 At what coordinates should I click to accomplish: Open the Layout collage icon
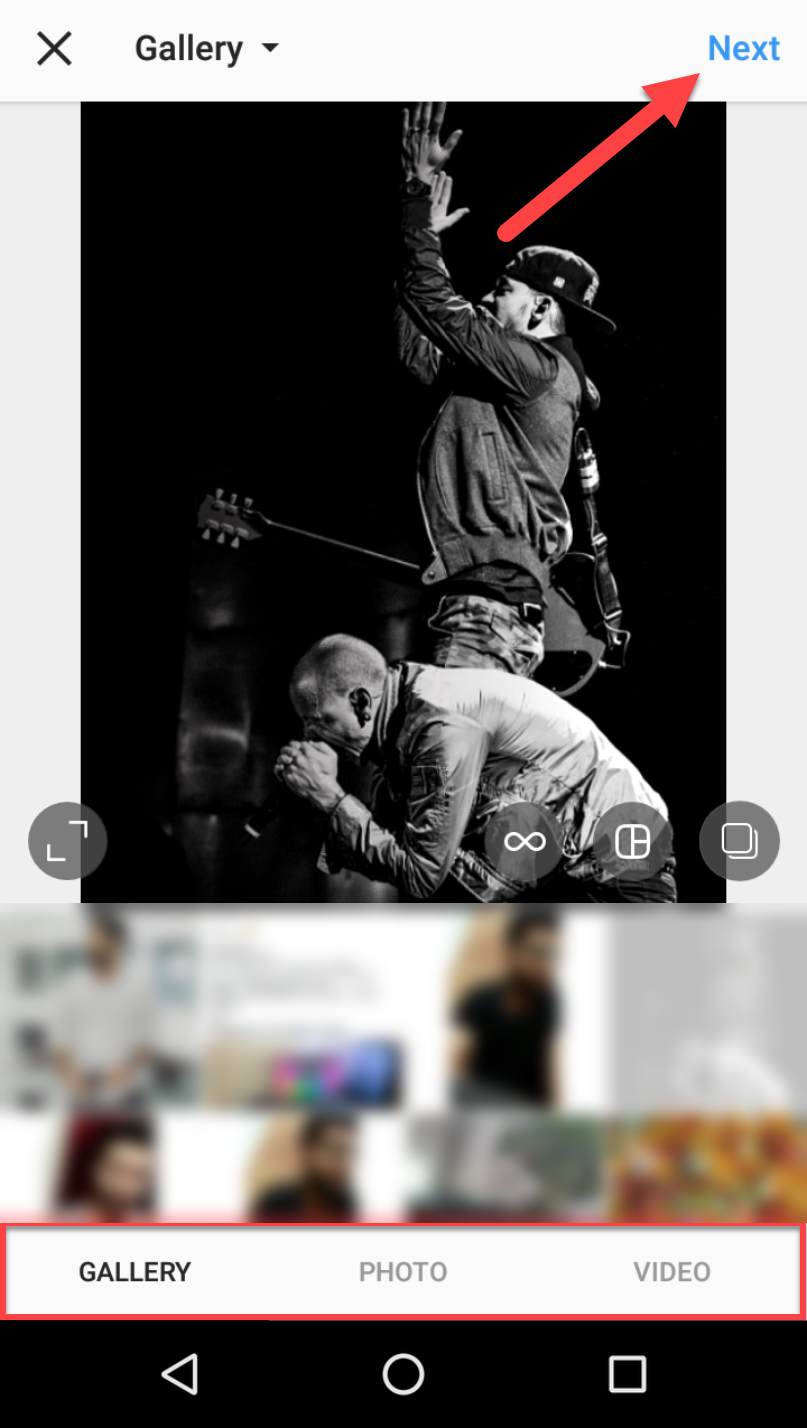632,842
